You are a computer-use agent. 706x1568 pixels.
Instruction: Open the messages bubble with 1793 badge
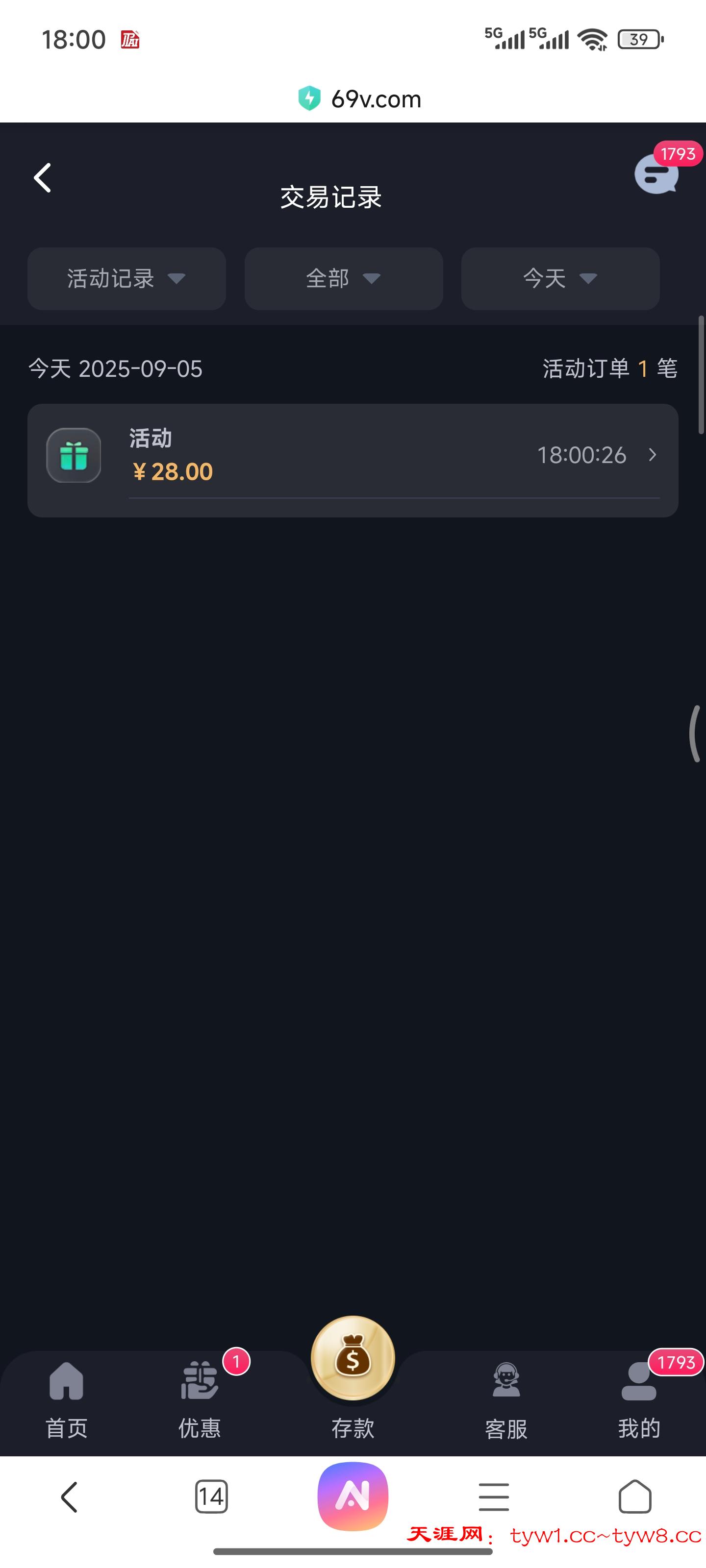pos(656,174)
